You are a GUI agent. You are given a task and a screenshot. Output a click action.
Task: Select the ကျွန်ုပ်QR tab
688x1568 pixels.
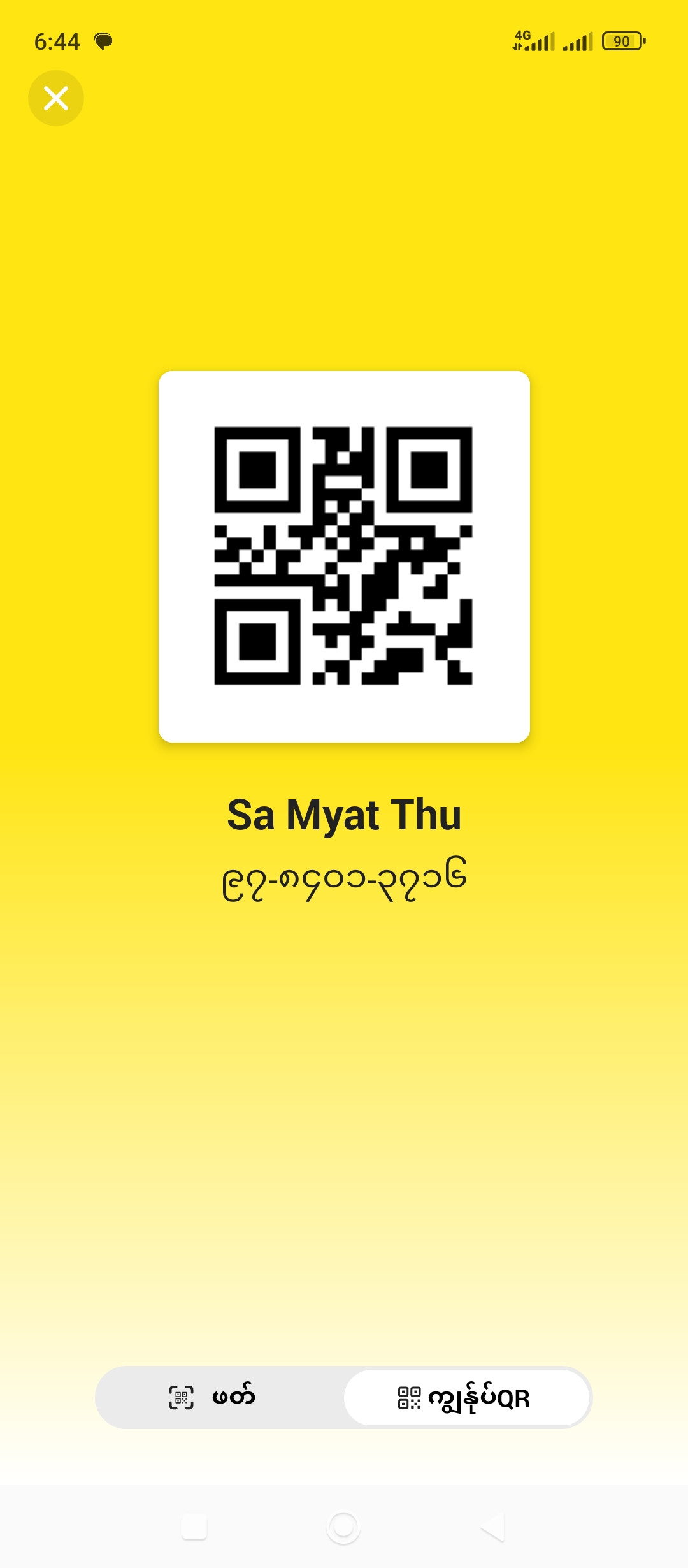pyautogui.click(x=466, y=1397)
